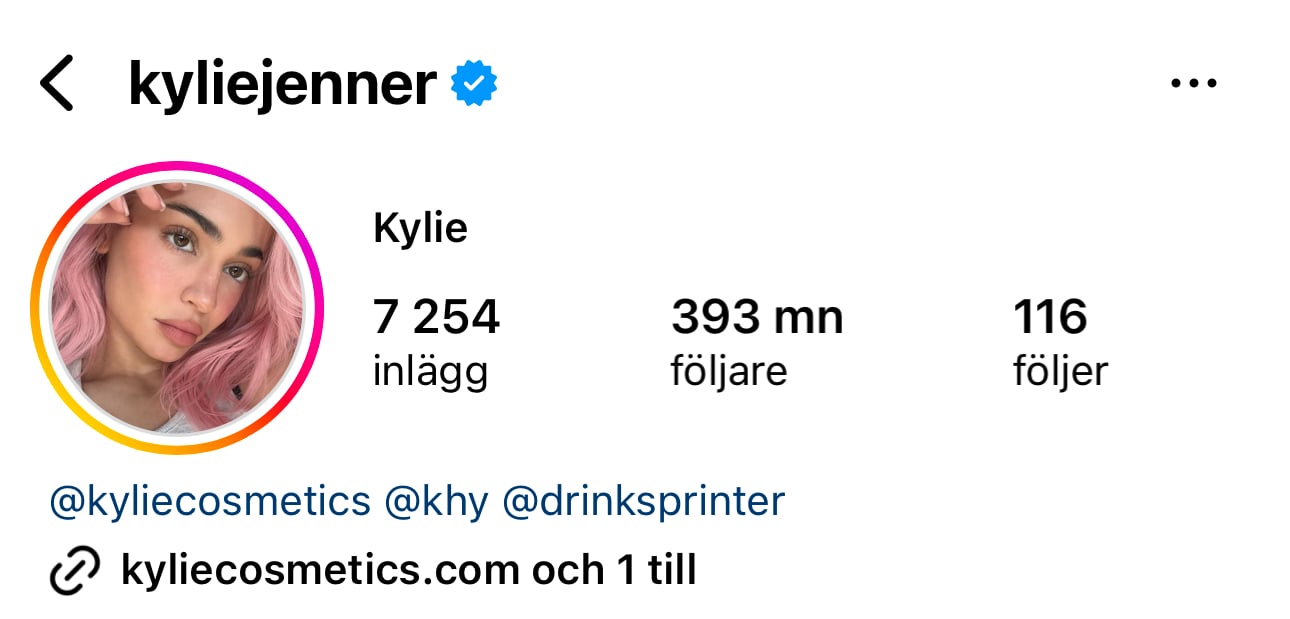This screenshot has height=619, width=1290.
Task: Open kyliecosmetics.com och 1 till links
Action: tap(407, 571)
